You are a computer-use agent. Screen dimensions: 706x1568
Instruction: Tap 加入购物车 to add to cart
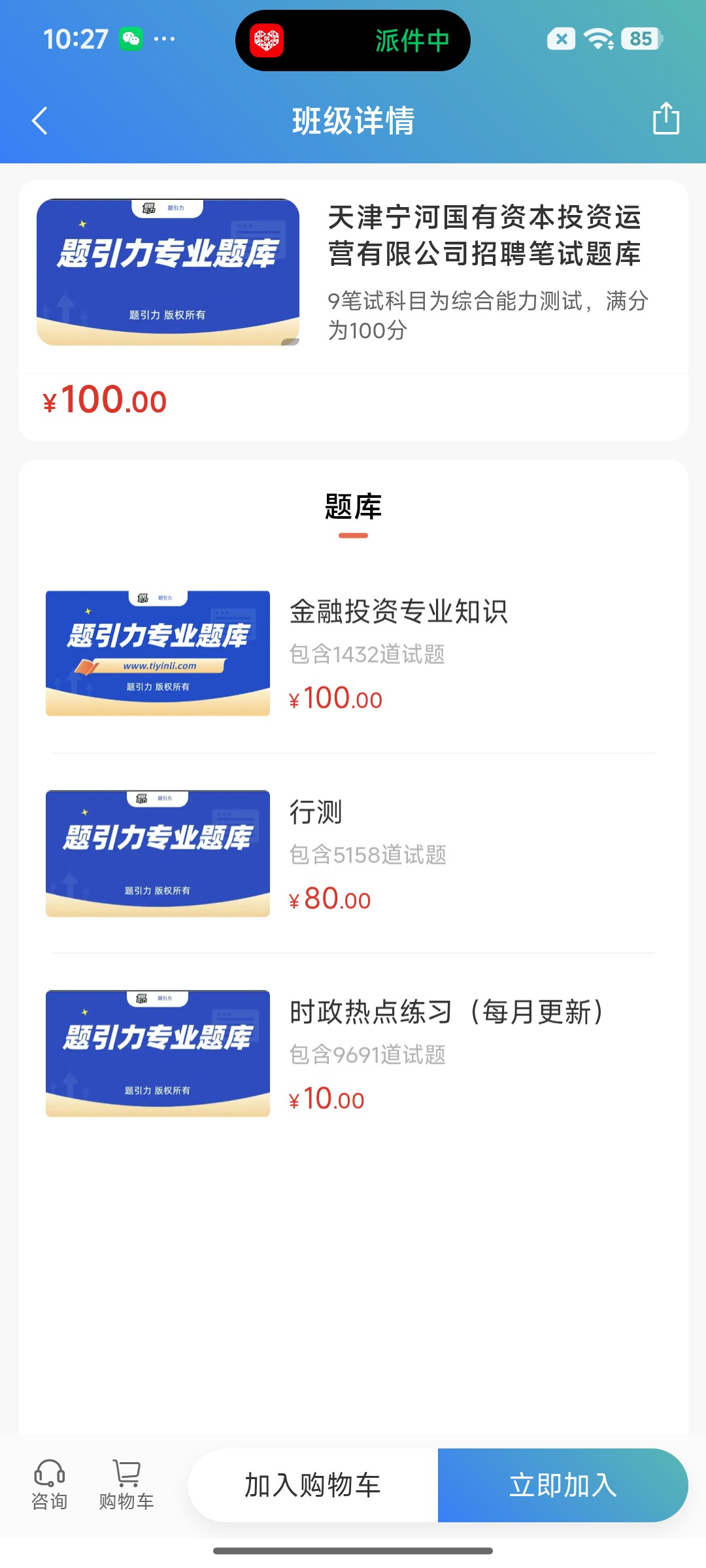(x=313, y=1485)
